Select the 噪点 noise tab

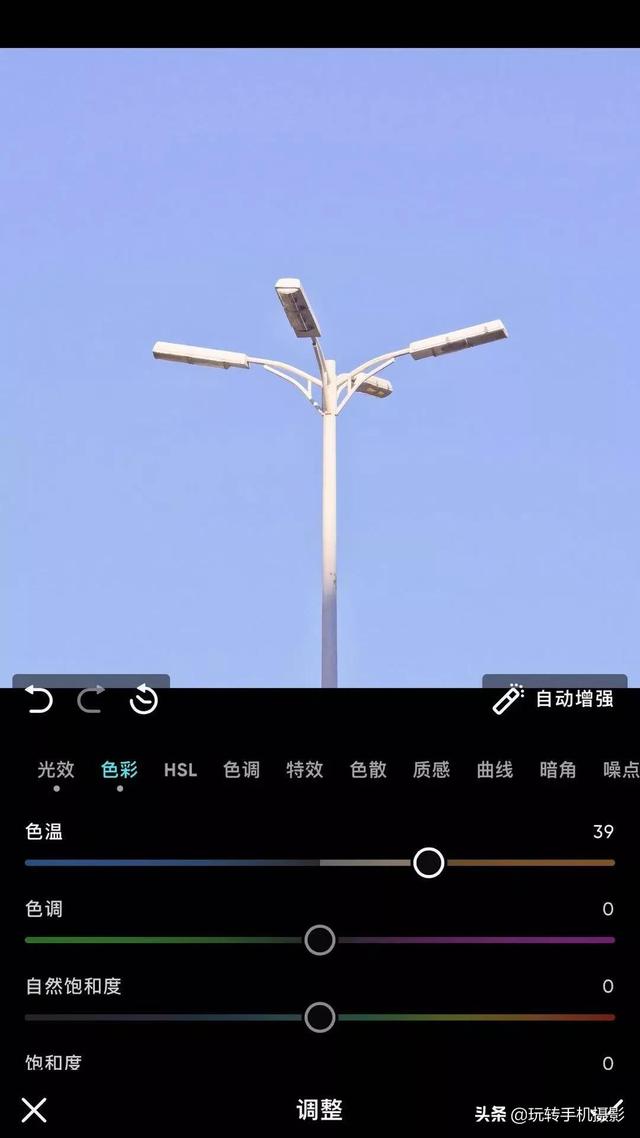click(620, 769)
